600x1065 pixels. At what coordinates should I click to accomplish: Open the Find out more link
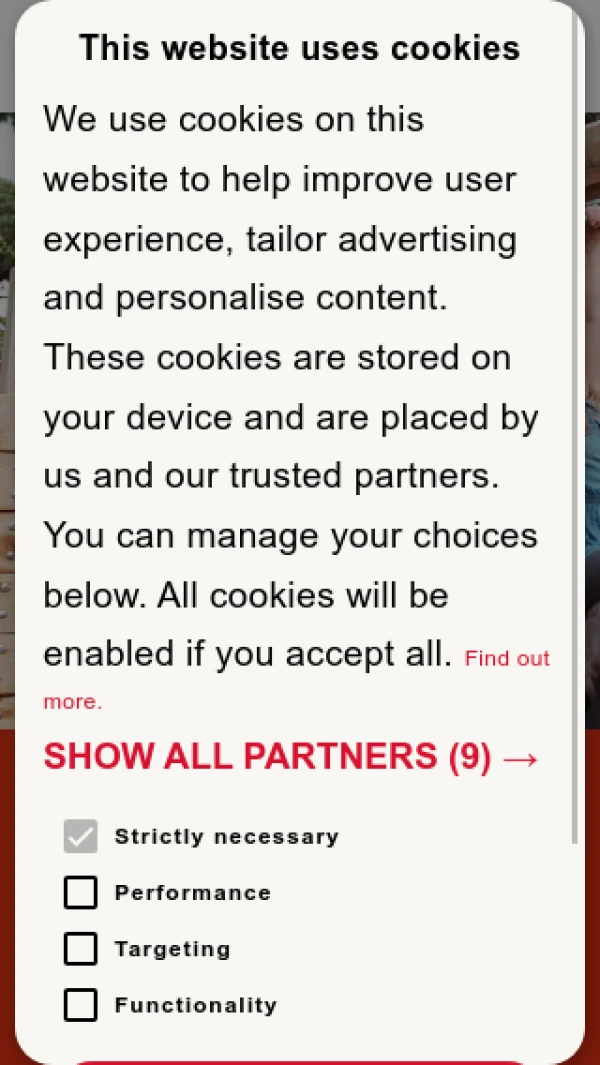(507, 659)
